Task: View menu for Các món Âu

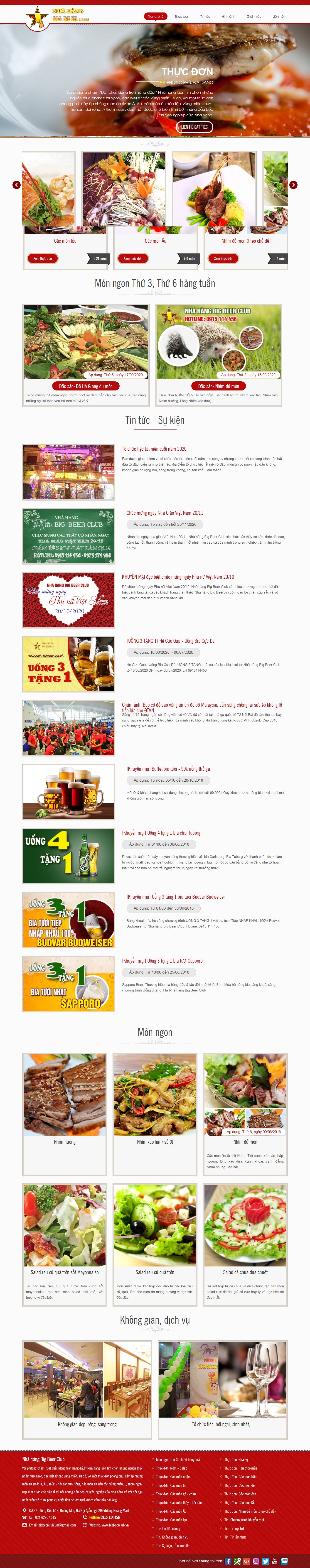Action: (133, 258)
